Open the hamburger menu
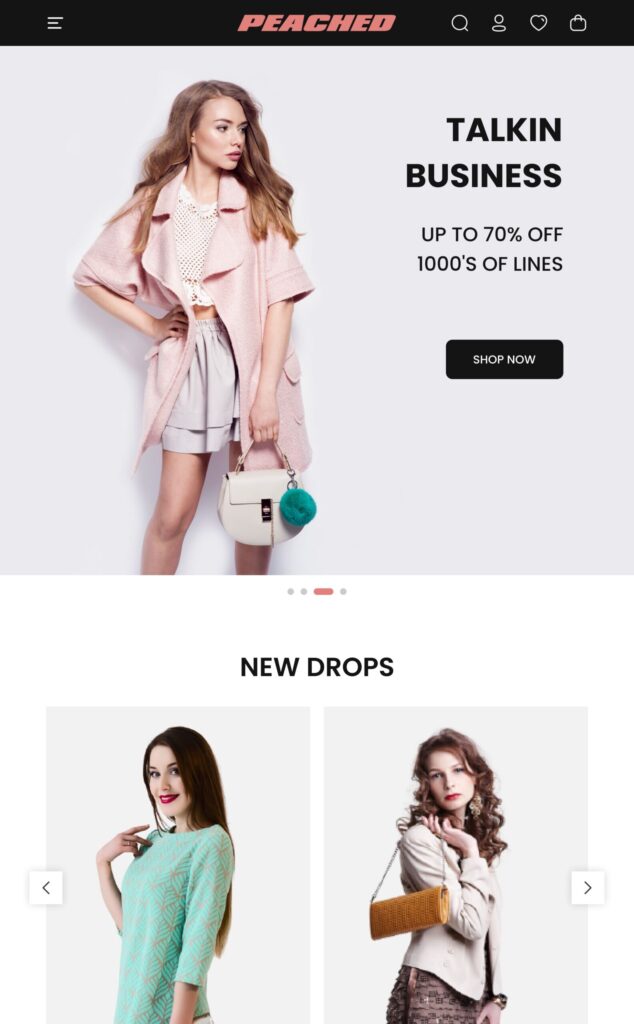The height and width of the screenshot is (1024, 634). pos(55,23)
